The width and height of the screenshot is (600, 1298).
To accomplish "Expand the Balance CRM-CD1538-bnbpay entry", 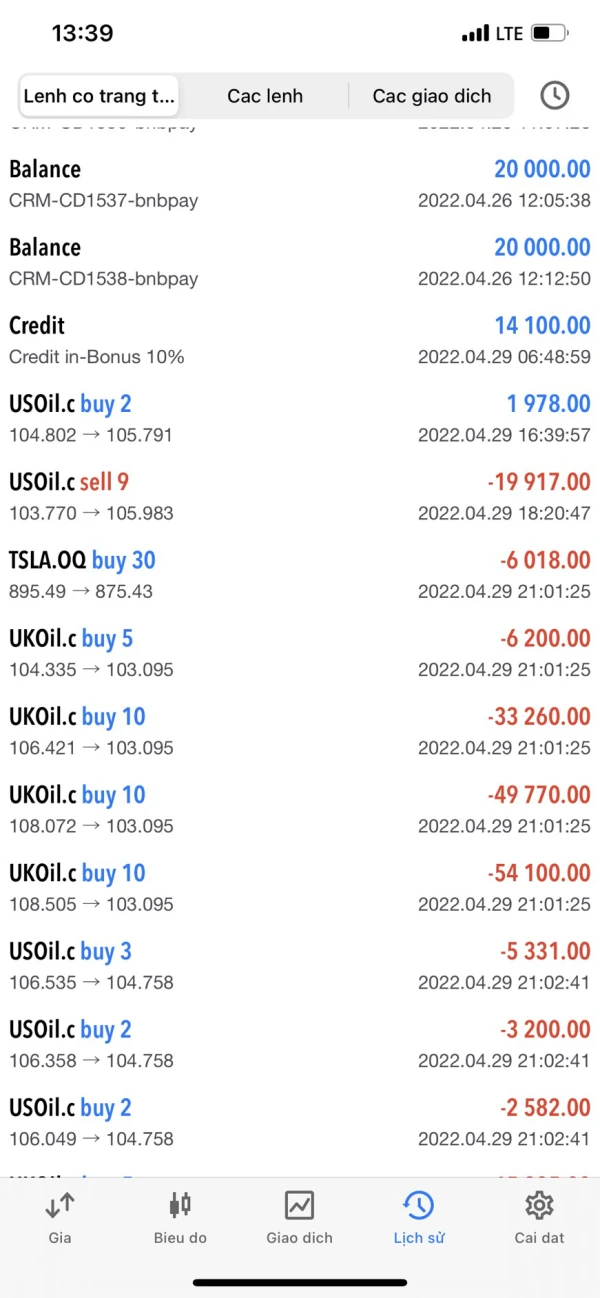I will point(300,262).
